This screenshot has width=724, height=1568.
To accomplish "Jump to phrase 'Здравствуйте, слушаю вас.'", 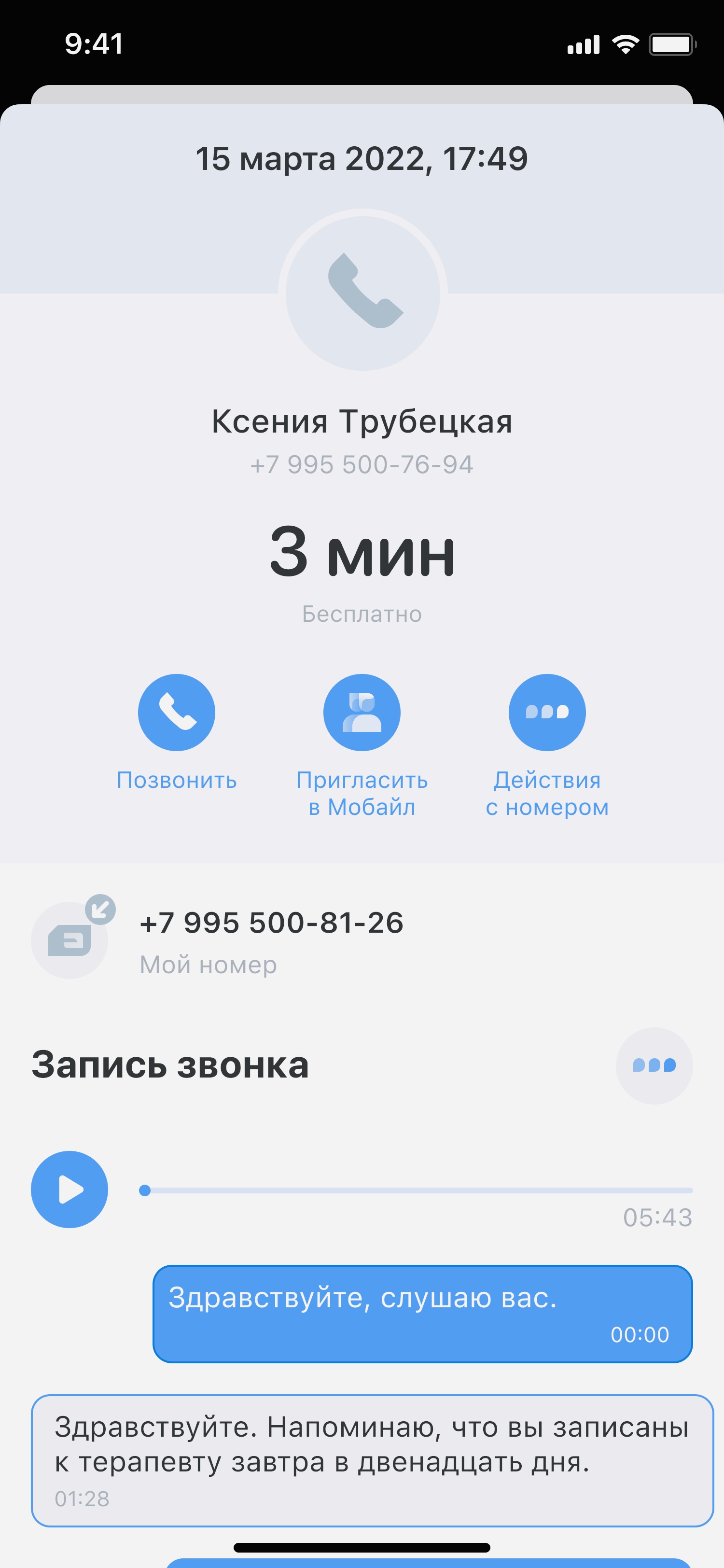I will pos(422,1314).
